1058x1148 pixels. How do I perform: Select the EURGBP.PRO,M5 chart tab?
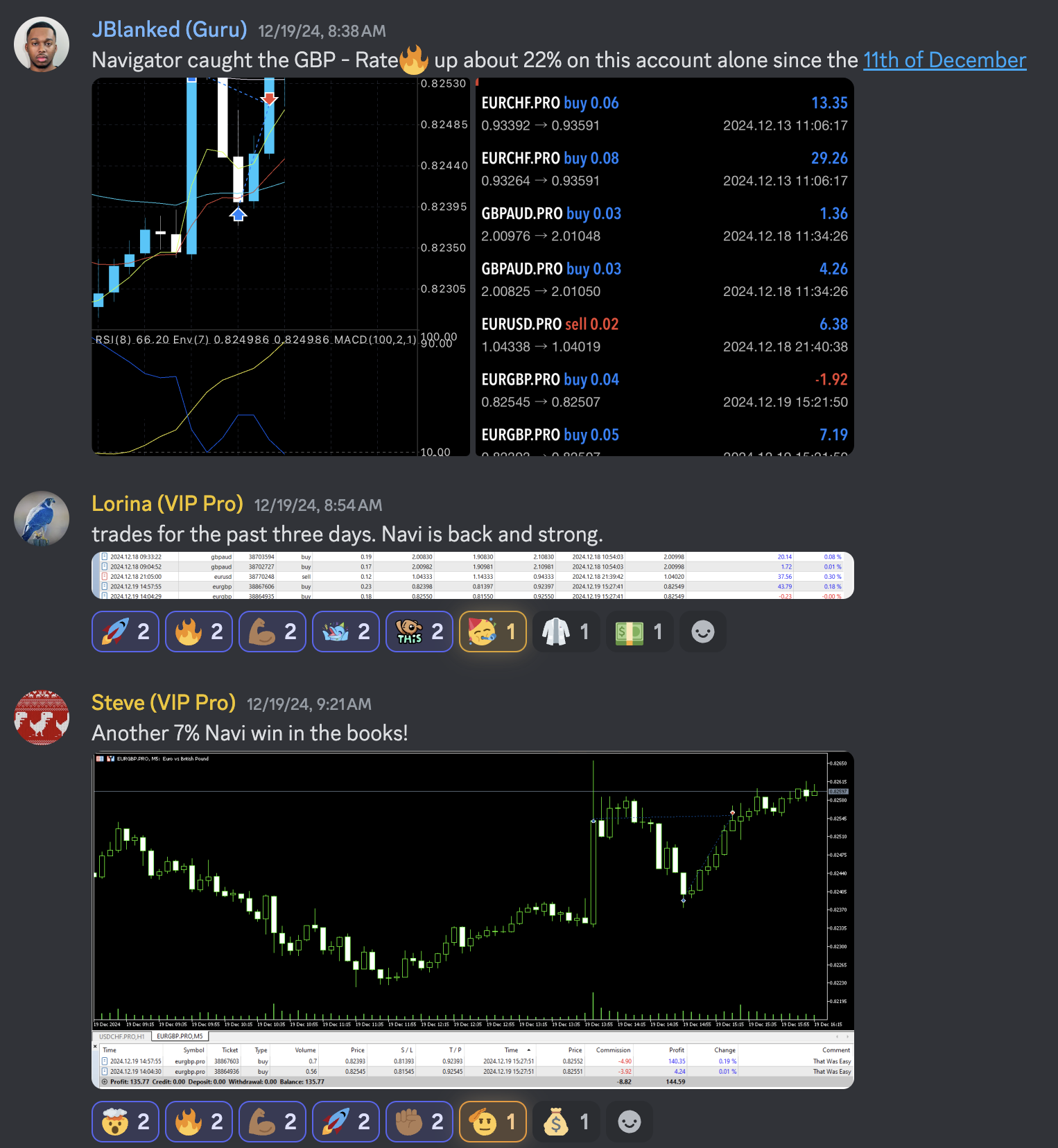(x=179, y=1036)
